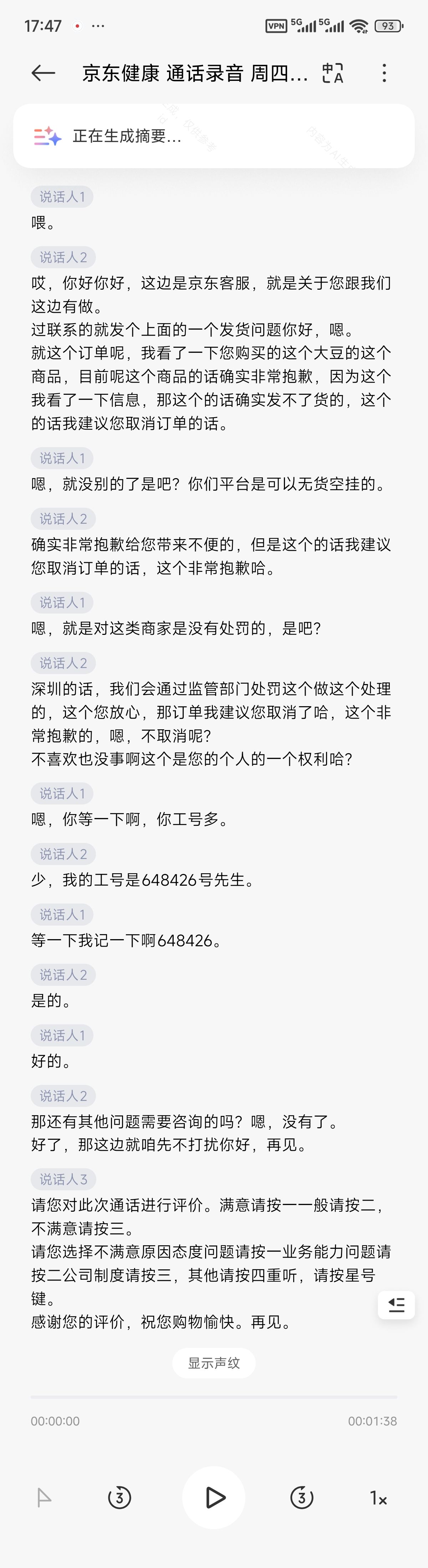Add a flag marker to recording
This screenshot has width=428, height=1568.
(44, 1497)
